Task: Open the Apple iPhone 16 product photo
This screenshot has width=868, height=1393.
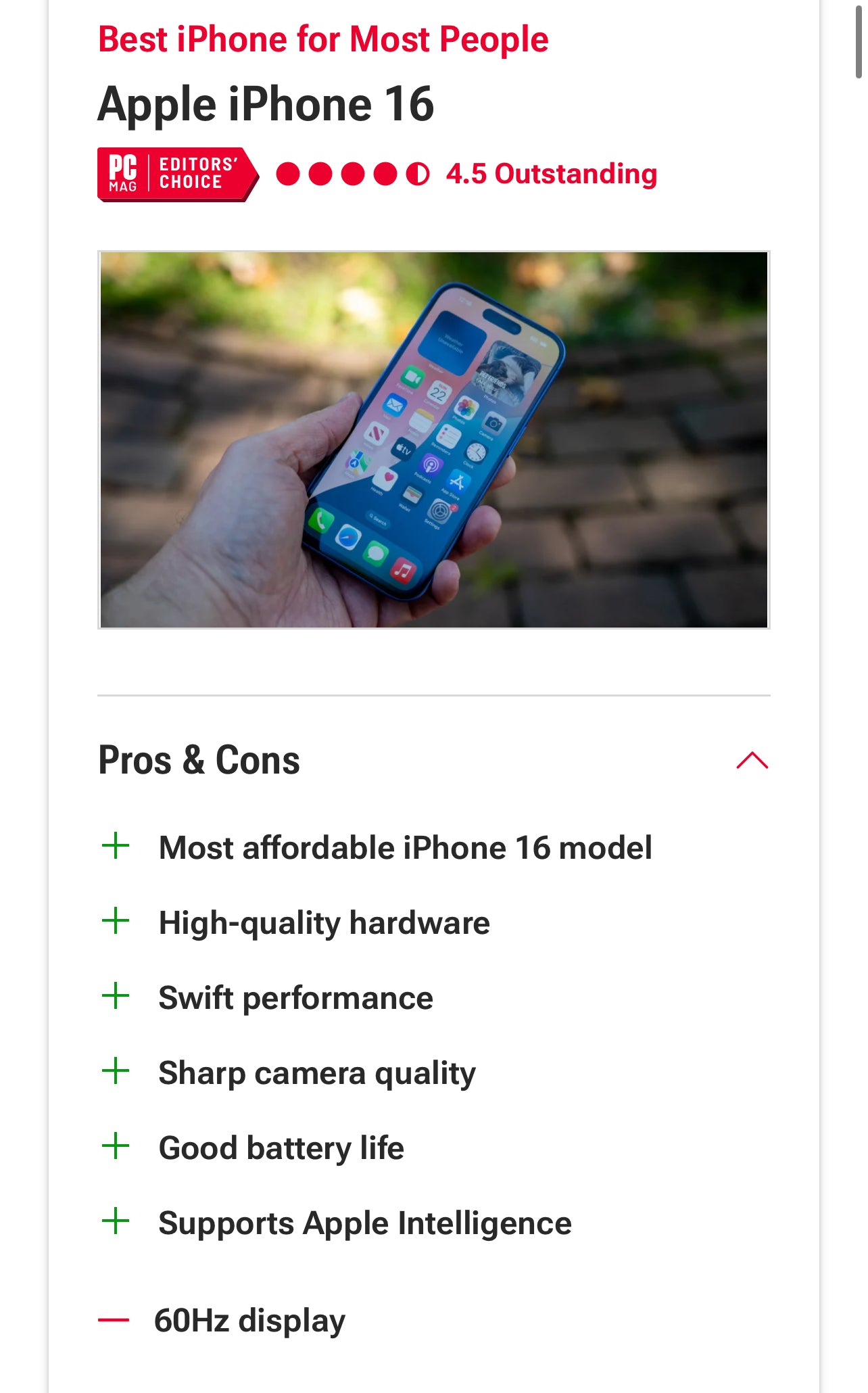Action: 433,440
